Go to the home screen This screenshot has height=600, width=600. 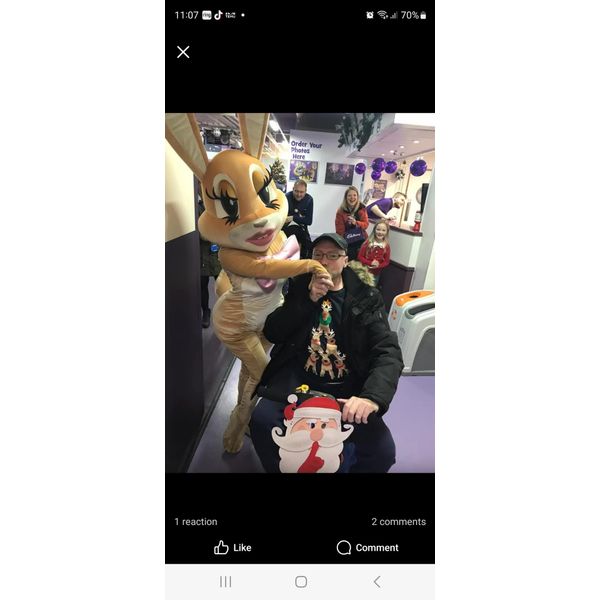(301, 581)
